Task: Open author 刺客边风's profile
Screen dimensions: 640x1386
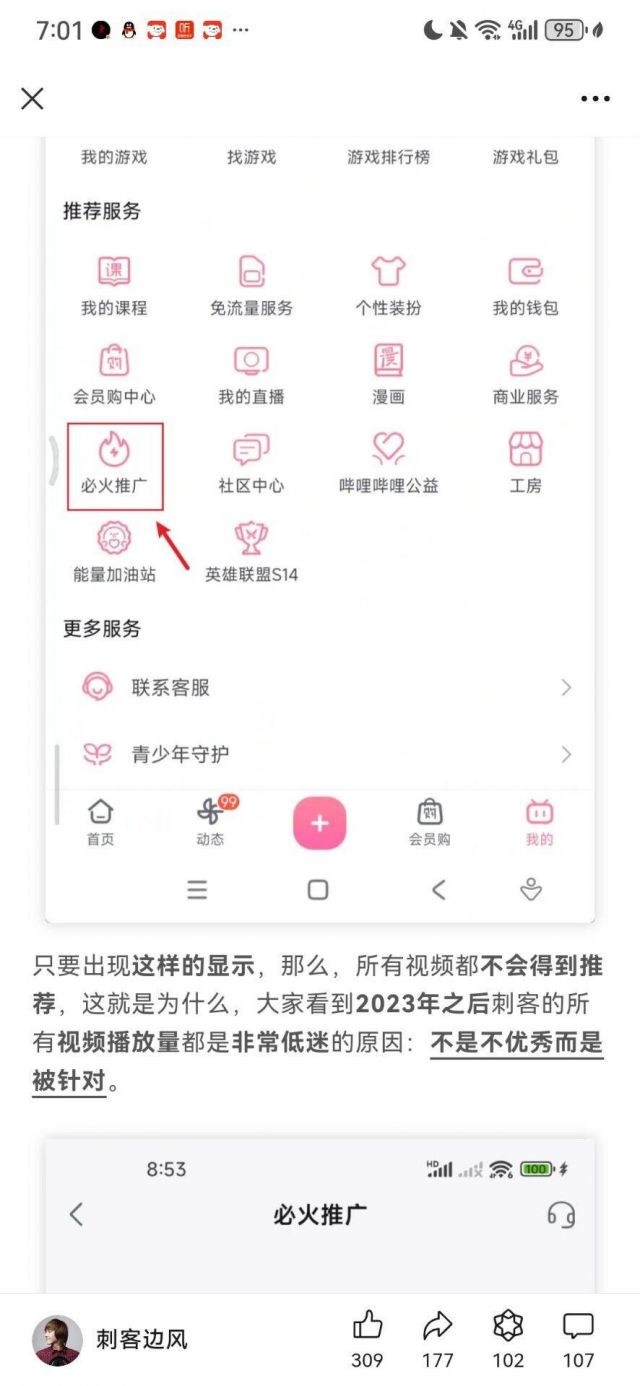Action: click(x=57, y=1339)
